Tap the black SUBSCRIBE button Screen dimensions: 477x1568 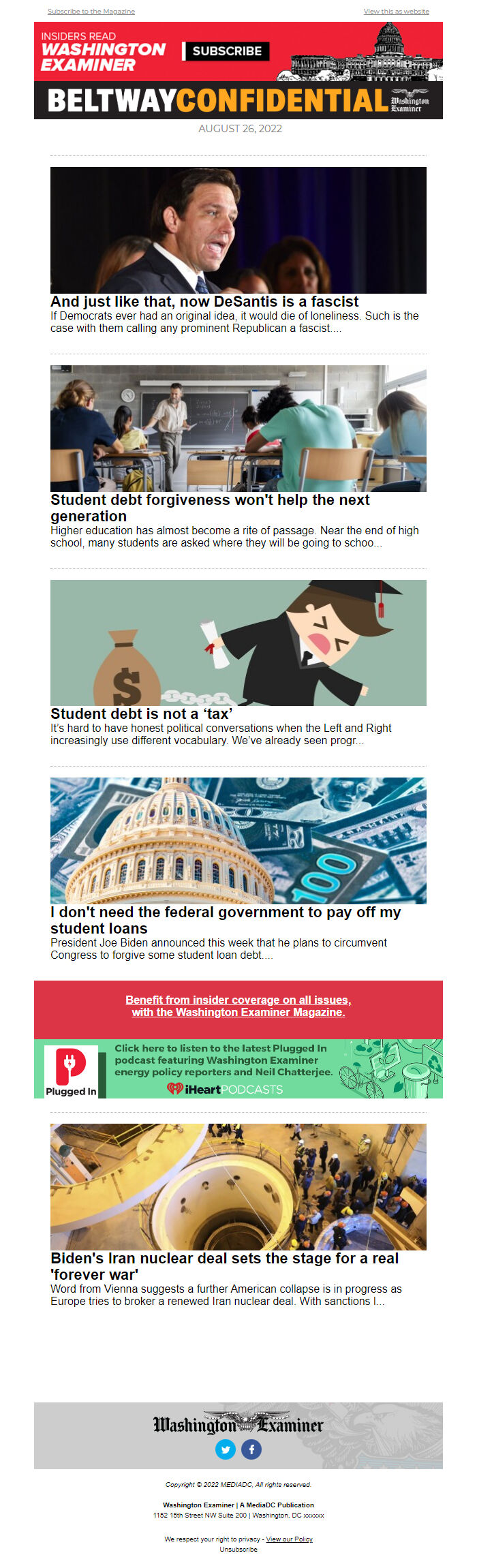coord(226,51)
